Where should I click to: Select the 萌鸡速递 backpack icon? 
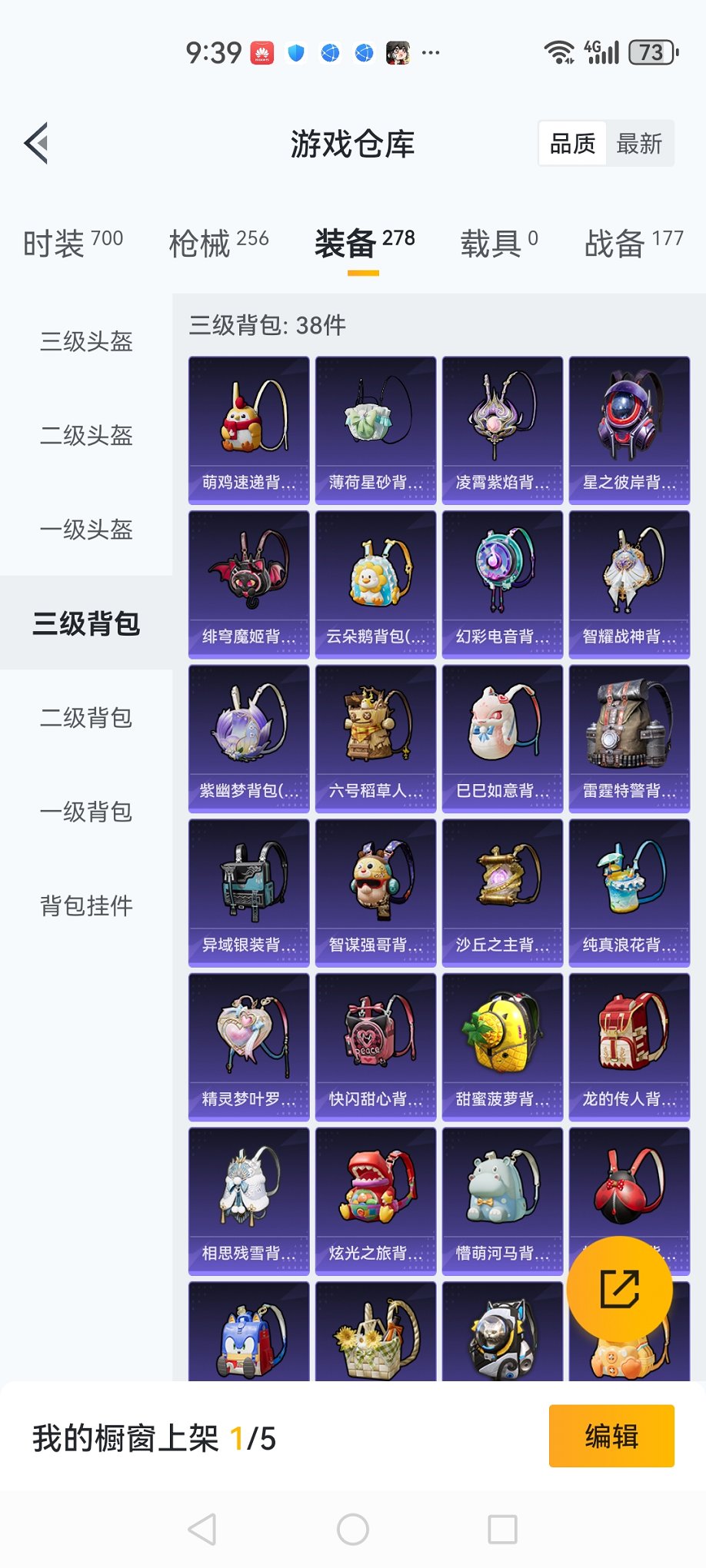pos(248,427)
